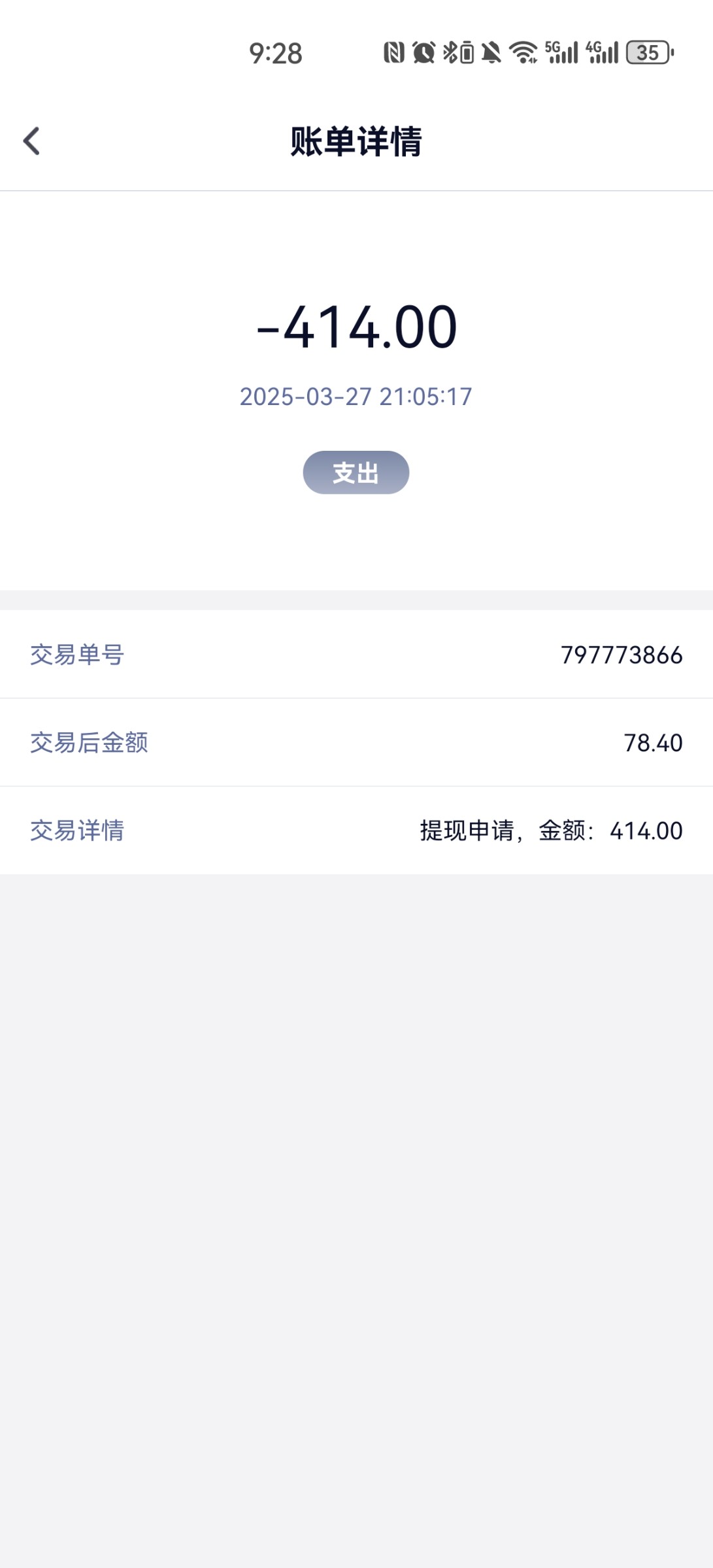Go back from the 账单详情 page
The height and width of the screenshot is (1568, 713).
pos(31,141)
